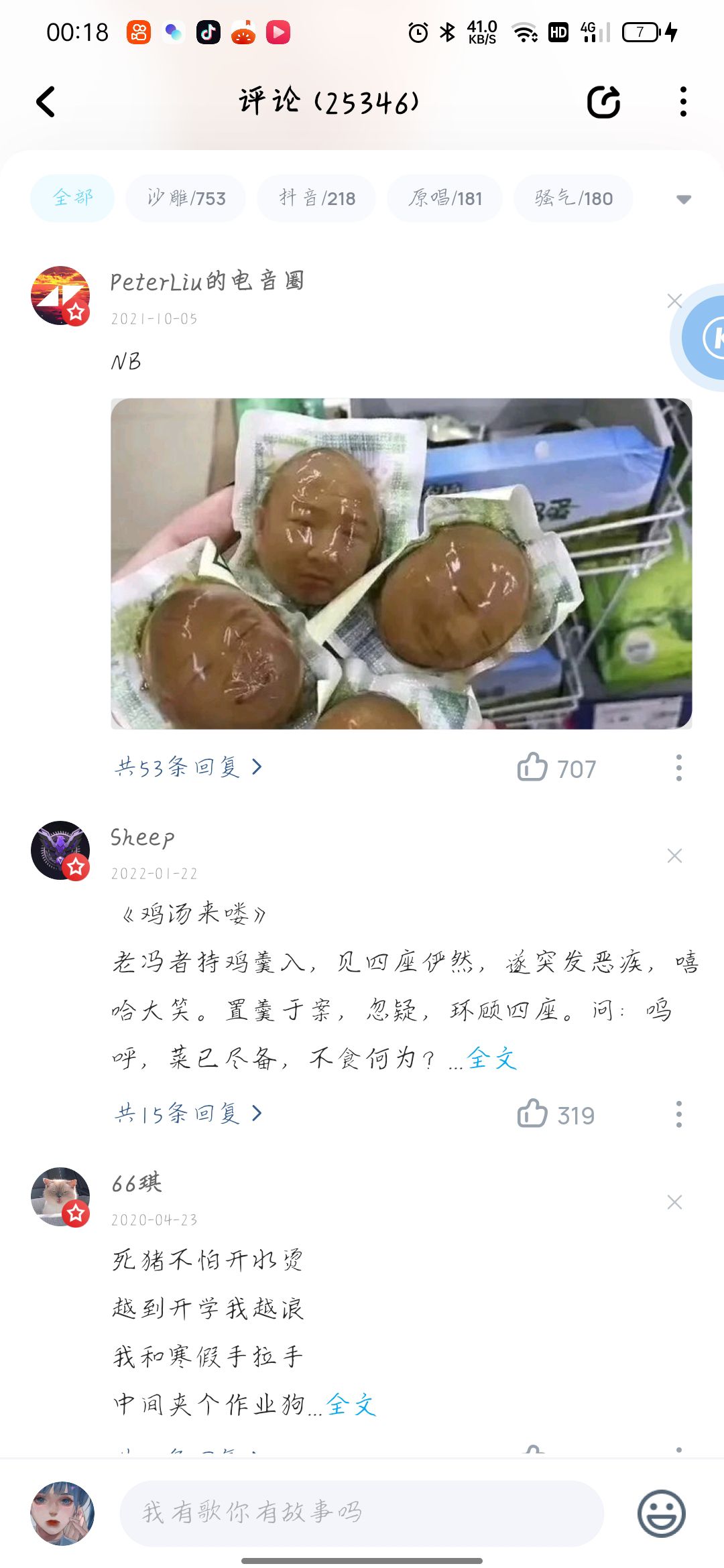Image resolution: width=724 pixels, height=1568 pixels.
Task: Like the comment with 707 likes
Action: 556,768
